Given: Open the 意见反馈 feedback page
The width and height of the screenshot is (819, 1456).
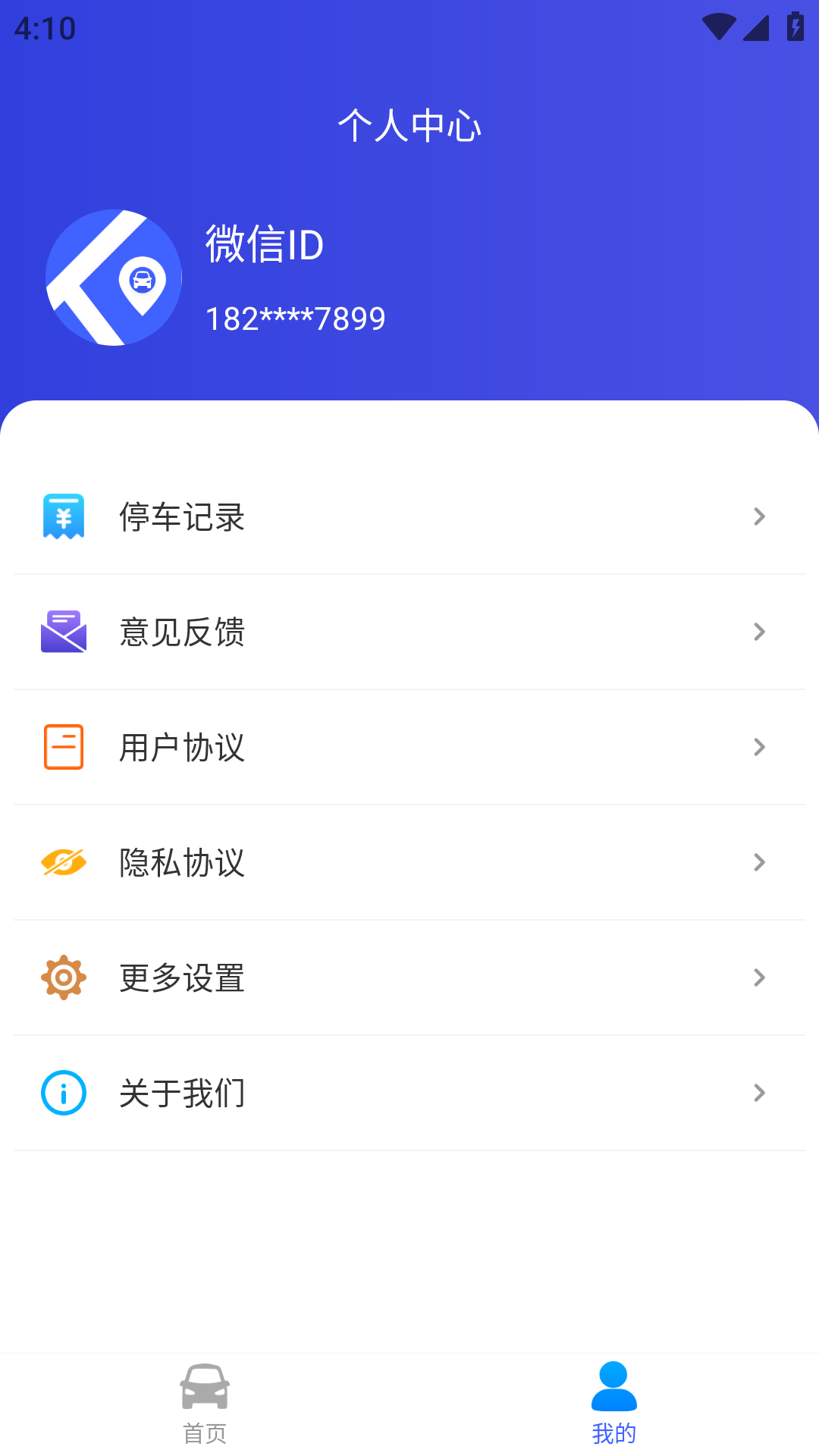Looking at the screenshot, I should pos(181,632).
